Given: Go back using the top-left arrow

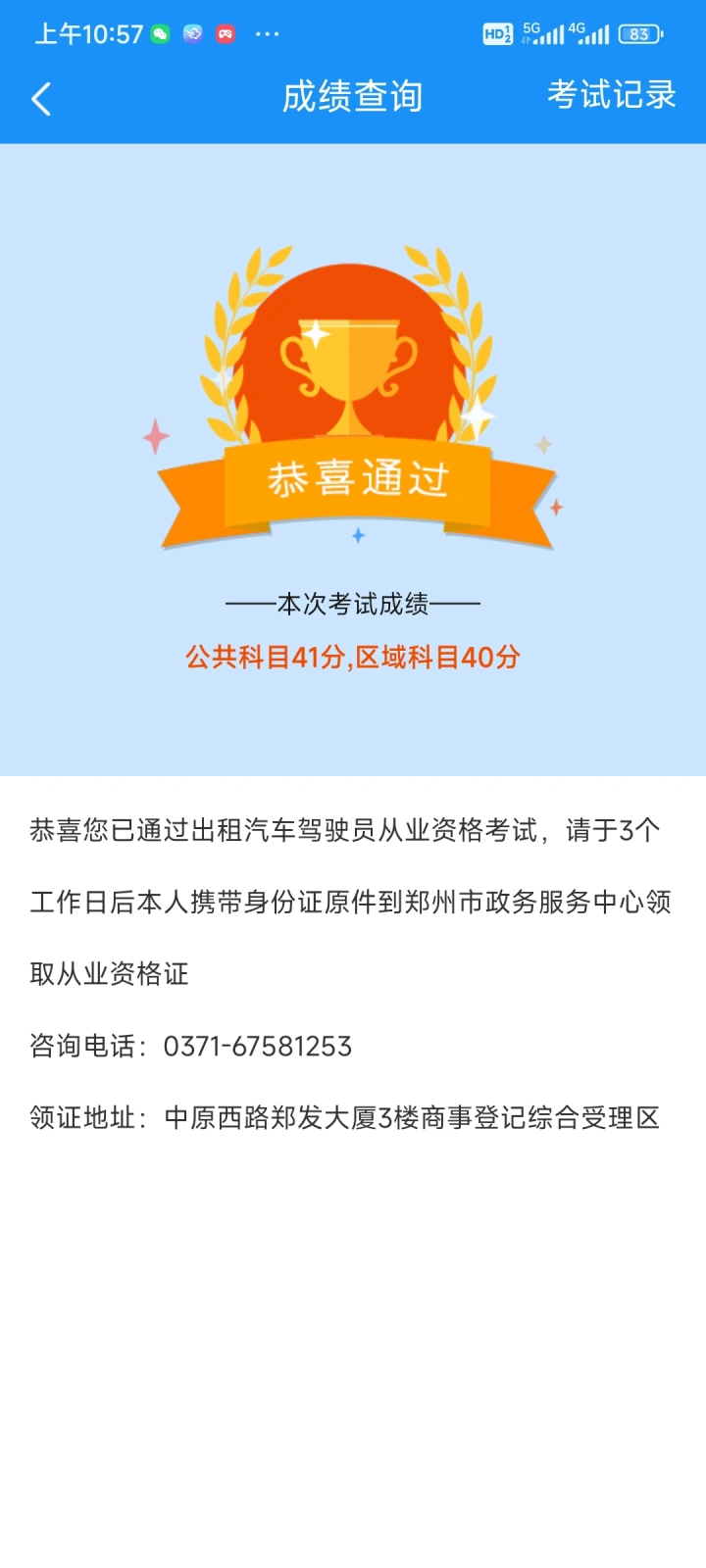Looking at the screenshot, I should tap(41, 98).
